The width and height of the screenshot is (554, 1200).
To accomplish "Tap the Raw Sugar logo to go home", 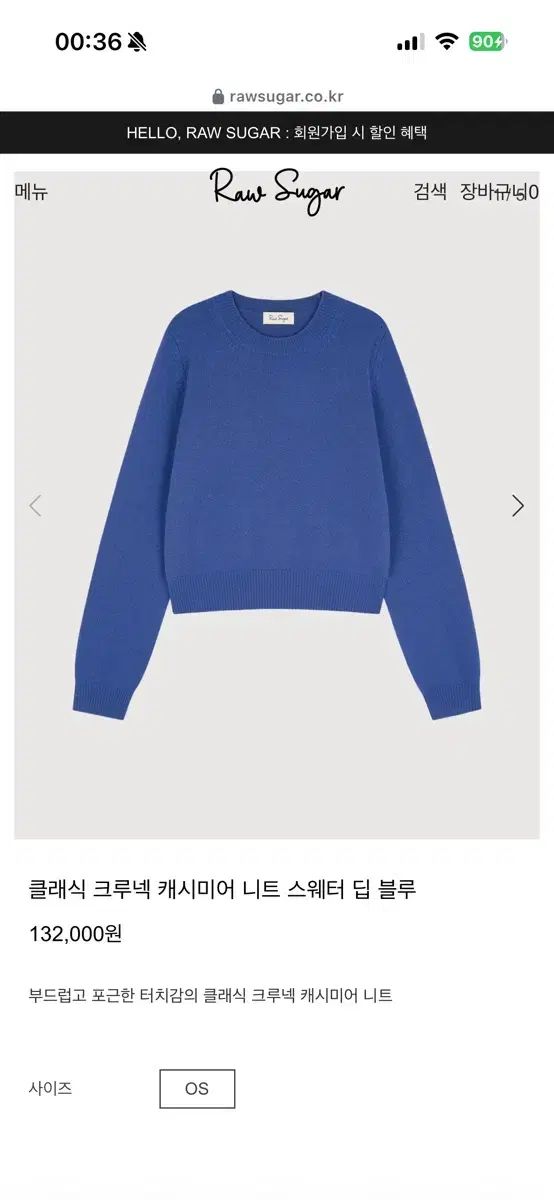I will coord(277,190).
